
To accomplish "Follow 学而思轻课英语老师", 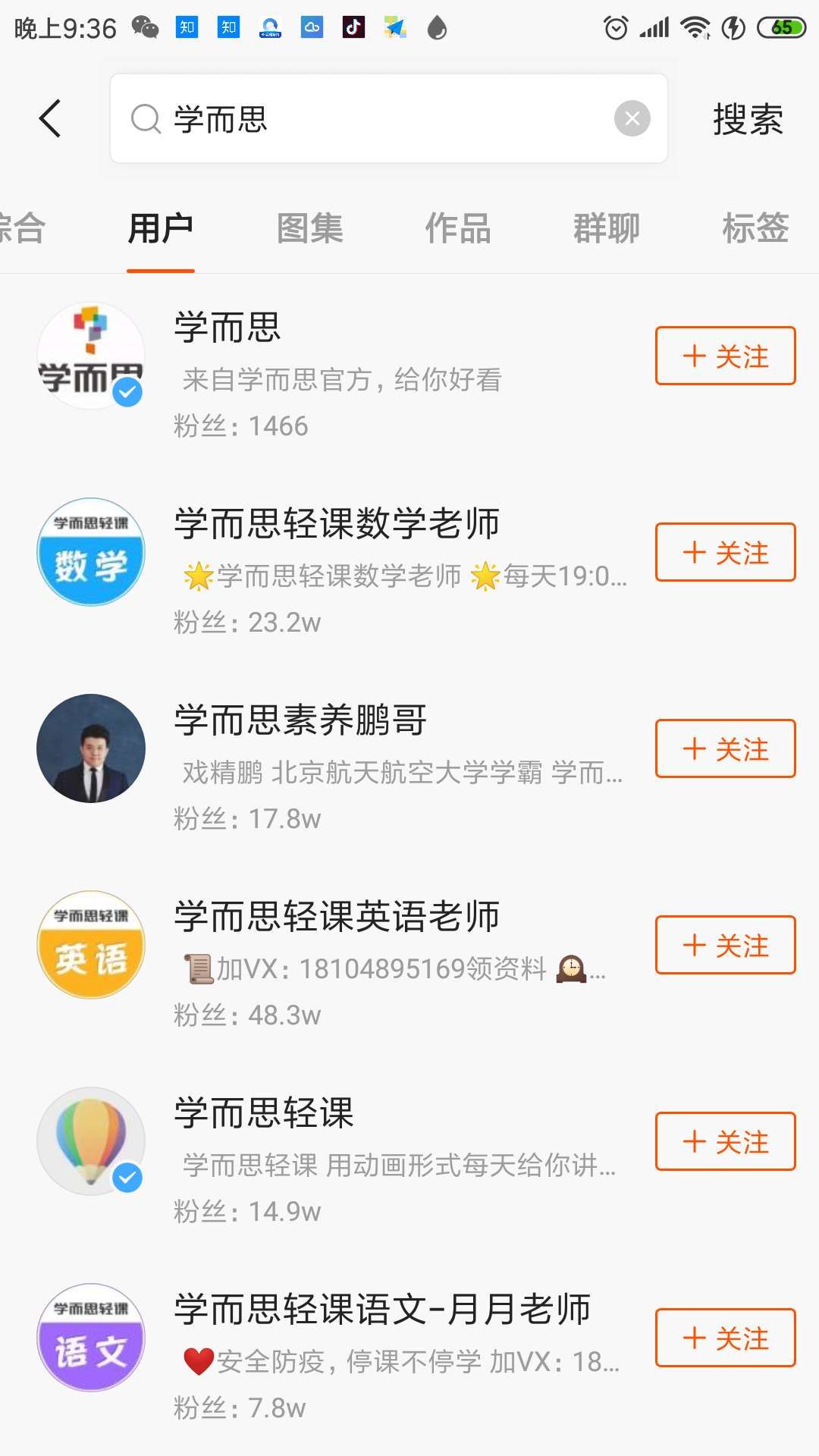I will tap(725, 945).
